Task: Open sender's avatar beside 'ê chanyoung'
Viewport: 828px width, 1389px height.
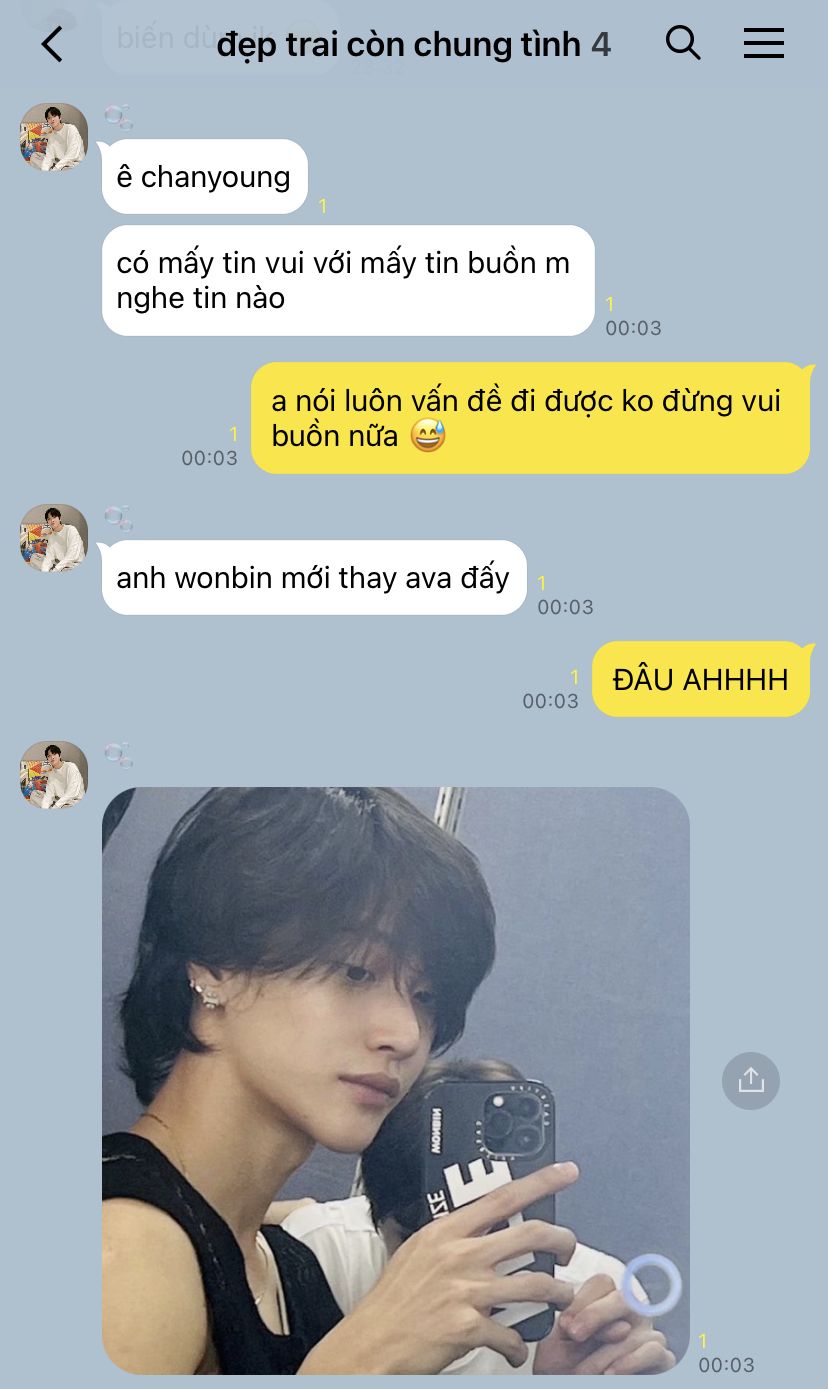Action: pyautogui.click(x=54, y=137)
